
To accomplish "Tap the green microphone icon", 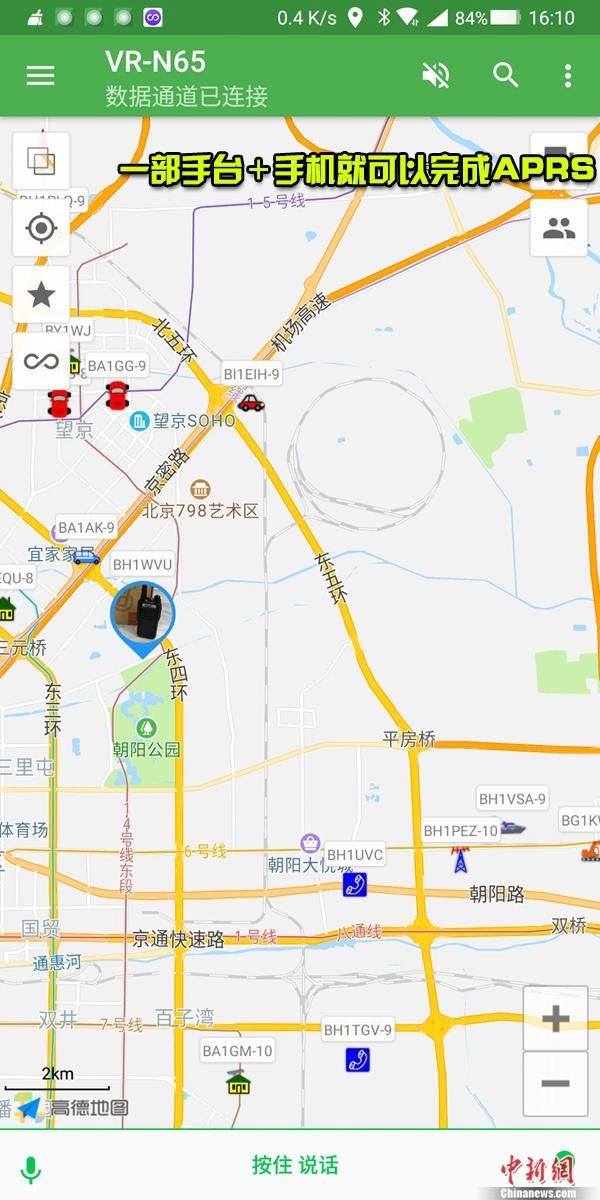I will (32, 1167).
